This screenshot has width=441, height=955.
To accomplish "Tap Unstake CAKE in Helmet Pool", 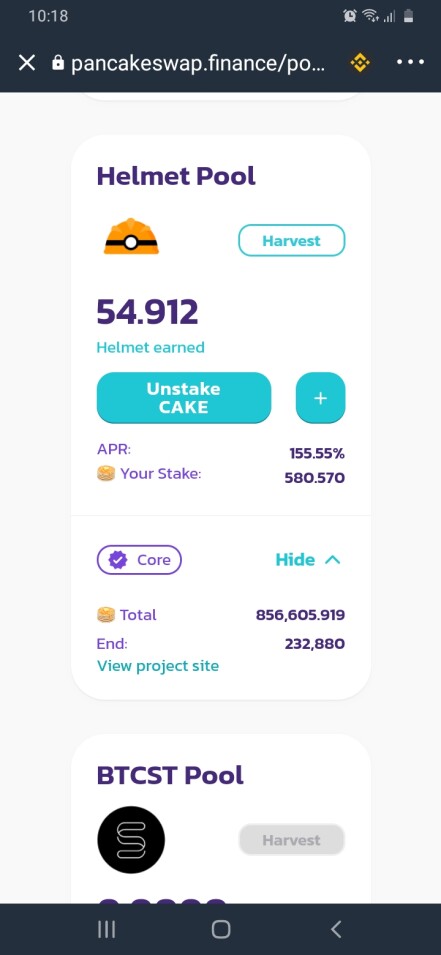I will pos(183,398).
